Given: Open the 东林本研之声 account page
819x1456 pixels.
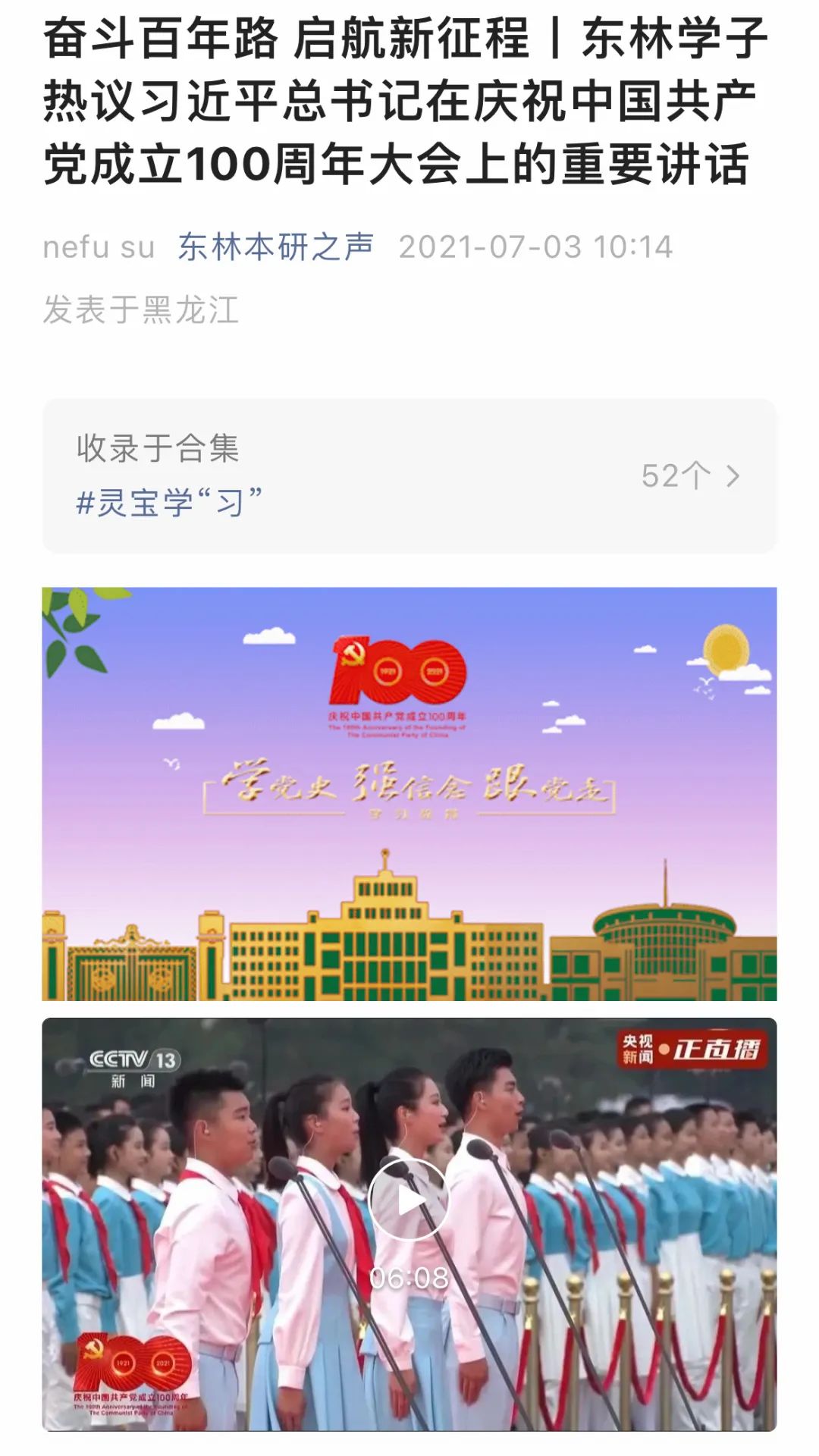Looking at the screenshot, I should click(x=275, y=247).
